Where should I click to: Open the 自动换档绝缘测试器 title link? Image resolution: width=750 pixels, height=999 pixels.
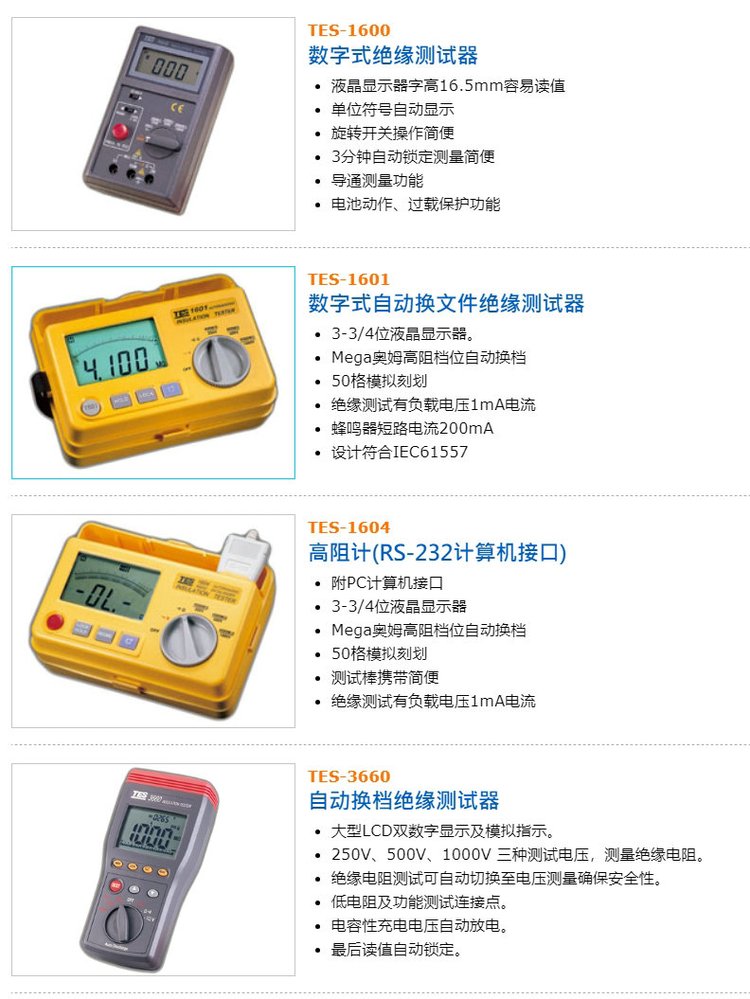[x=403, y=800]
